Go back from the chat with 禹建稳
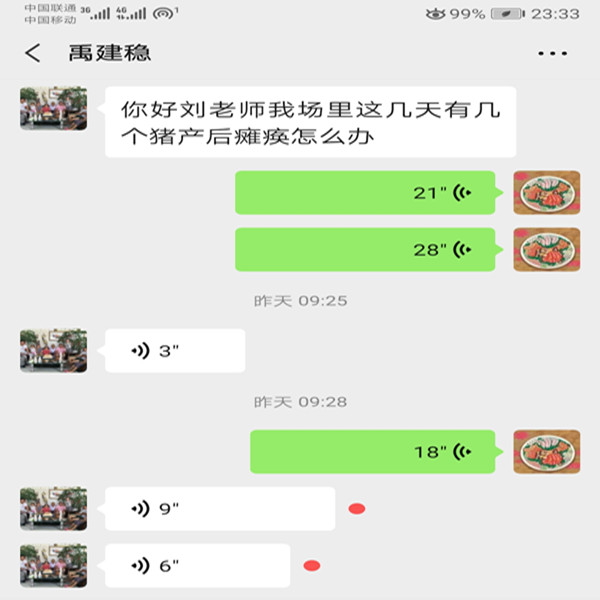 [x=33, y=53]
